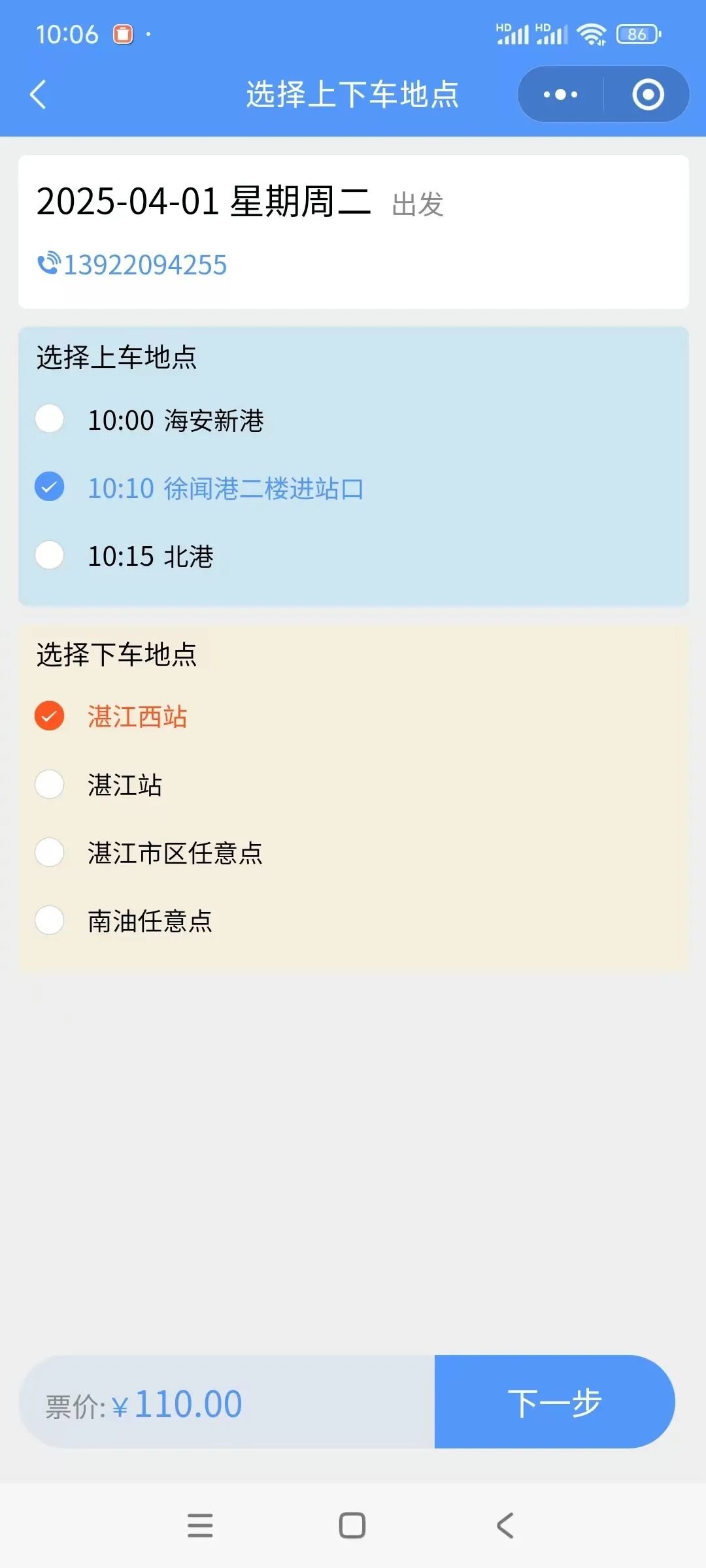Open recent apps from navigation bar
The width and height of the screenshot is (706, 1568).
click(x=200, y=1526)
